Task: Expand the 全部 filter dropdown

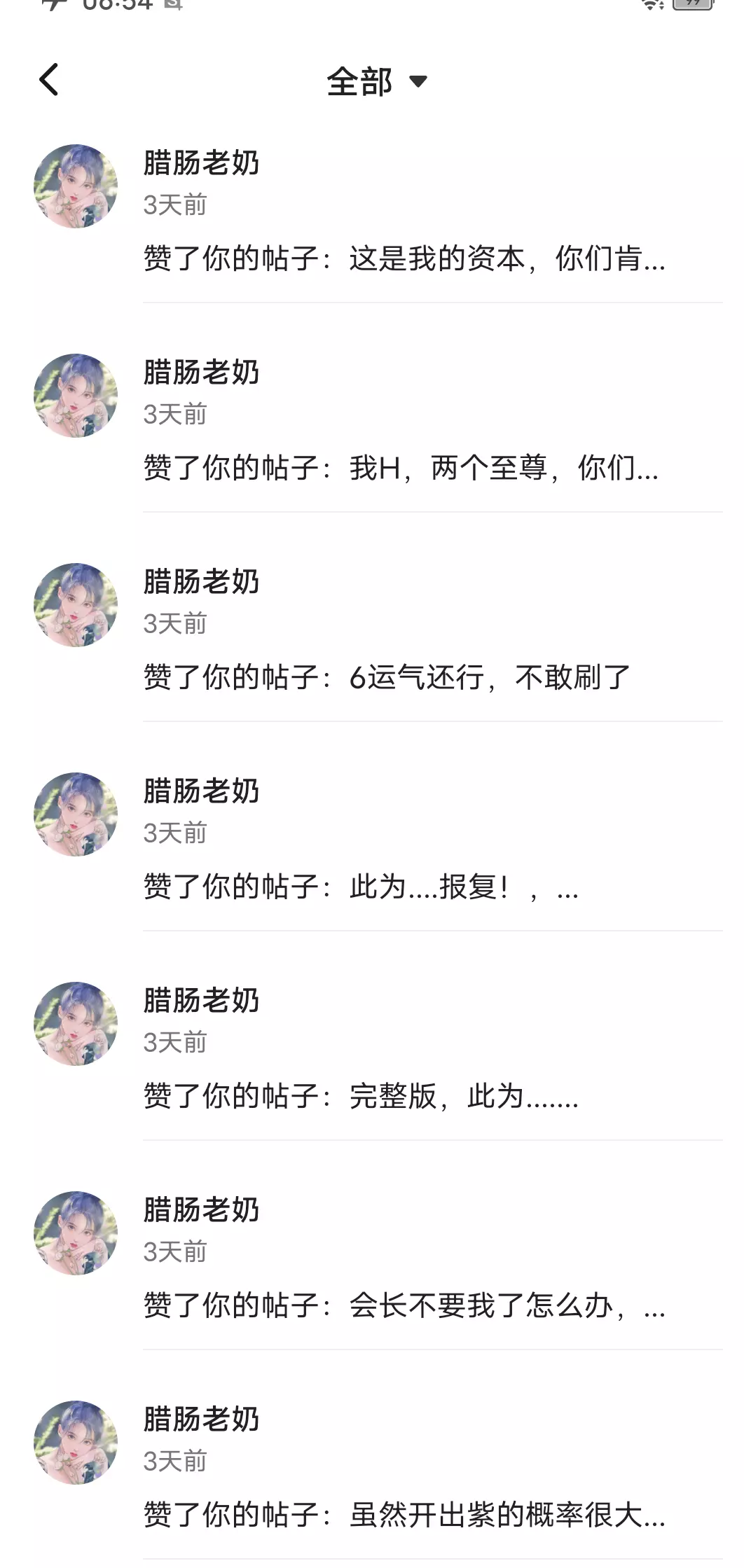Action: coord(376,82)
